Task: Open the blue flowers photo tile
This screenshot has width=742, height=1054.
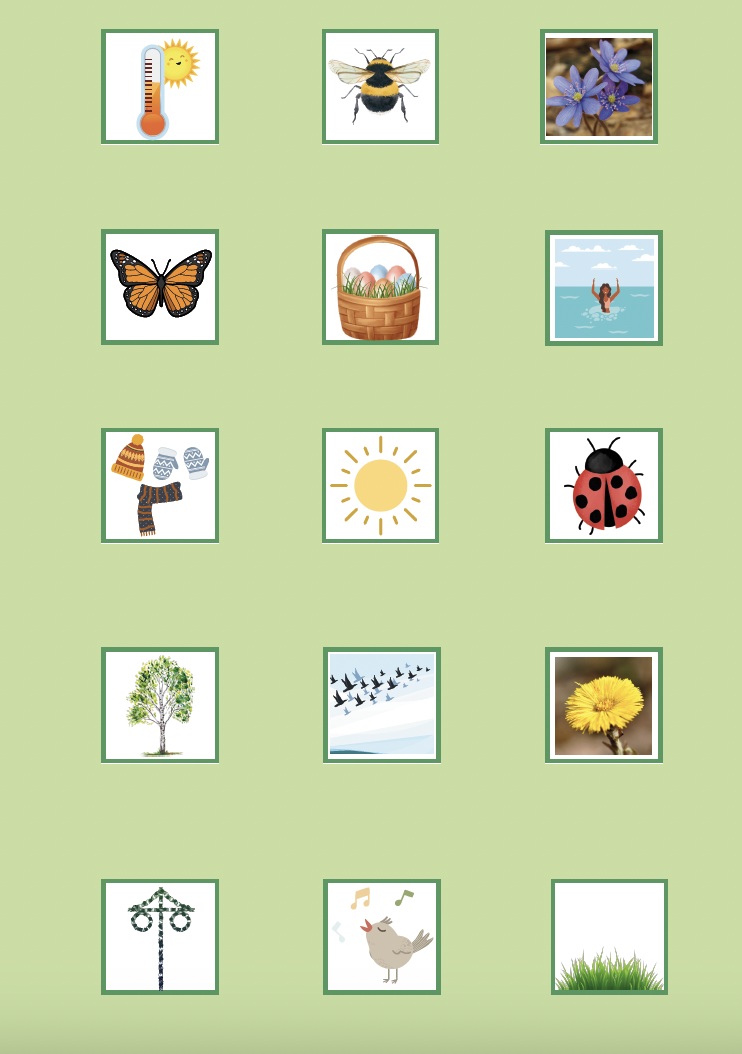Action: click(599, 87)
